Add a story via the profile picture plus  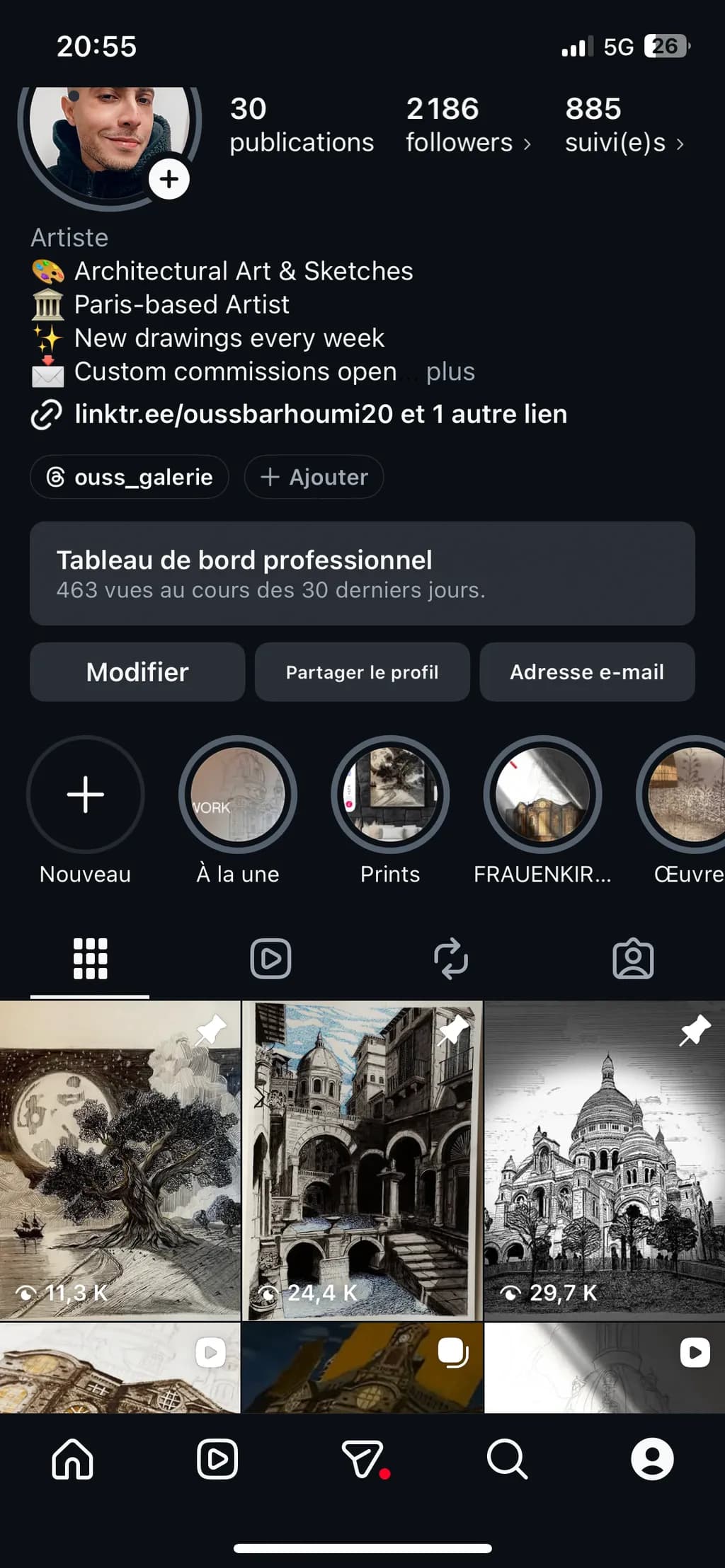pyautogui.click(x=169, y=179)
